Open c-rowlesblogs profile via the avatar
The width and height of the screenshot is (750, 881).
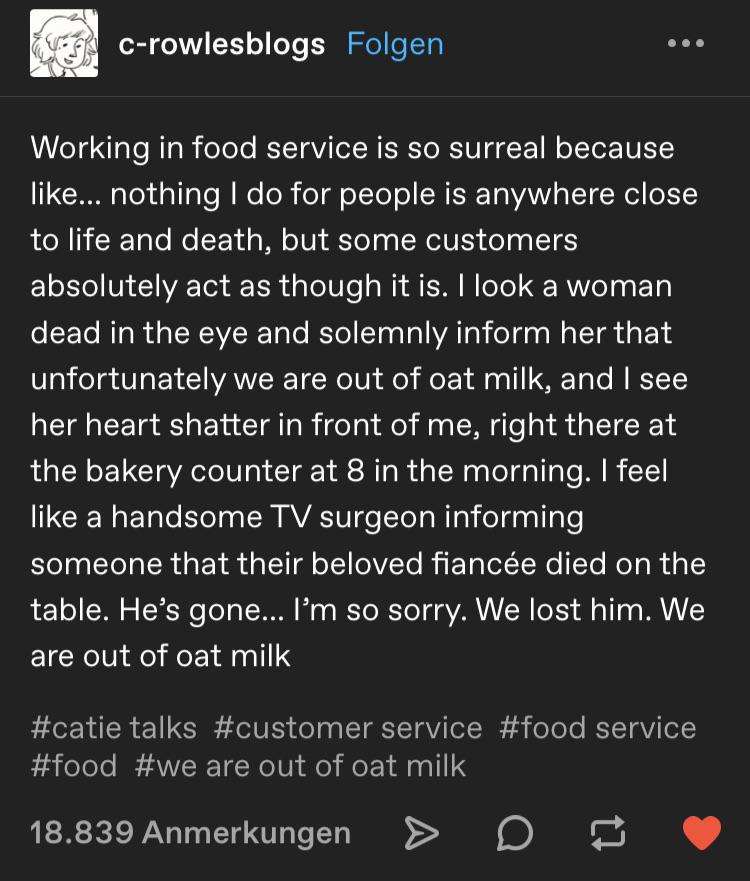pos(64,44)
